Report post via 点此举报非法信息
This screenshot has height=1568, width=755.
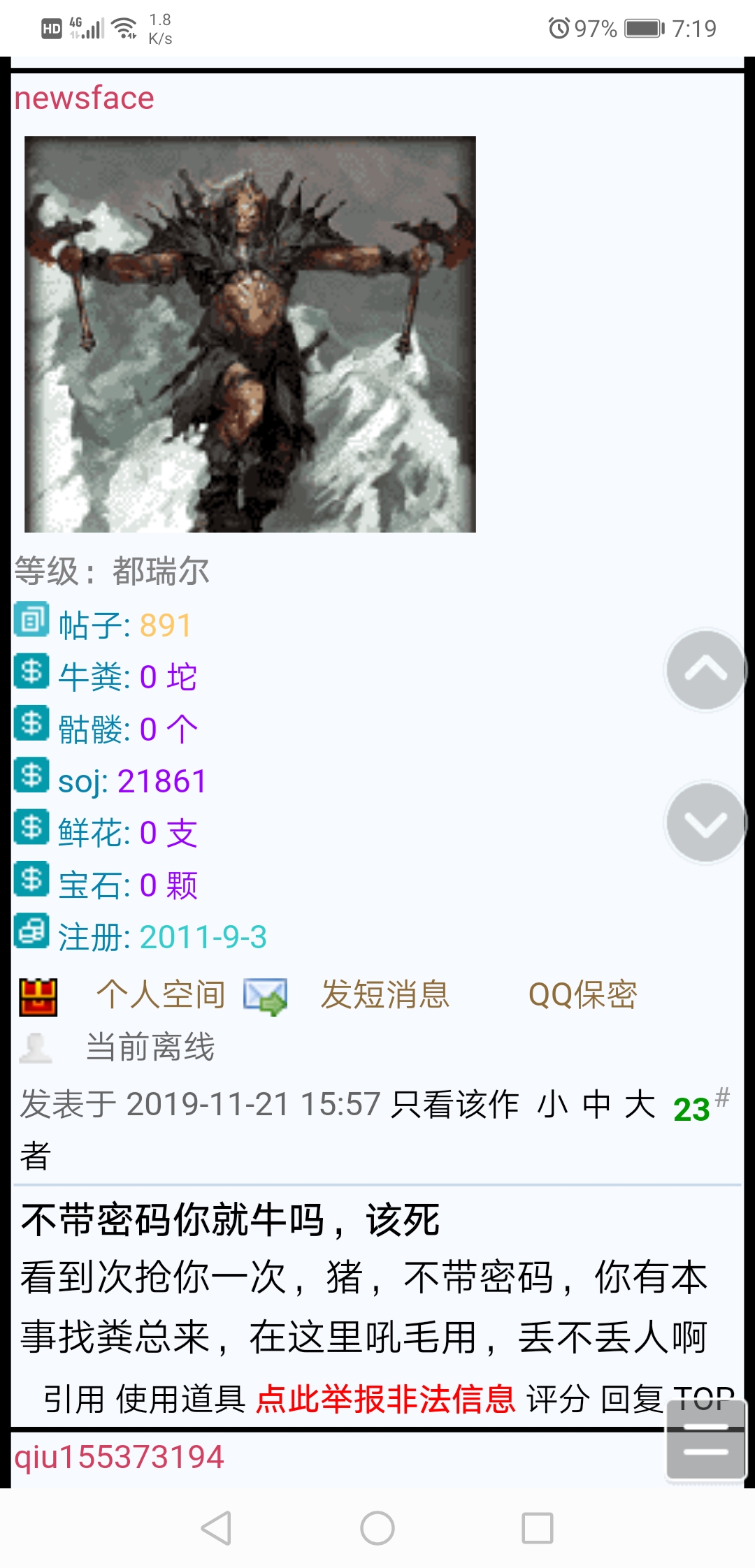click(x=386, y=1399)
